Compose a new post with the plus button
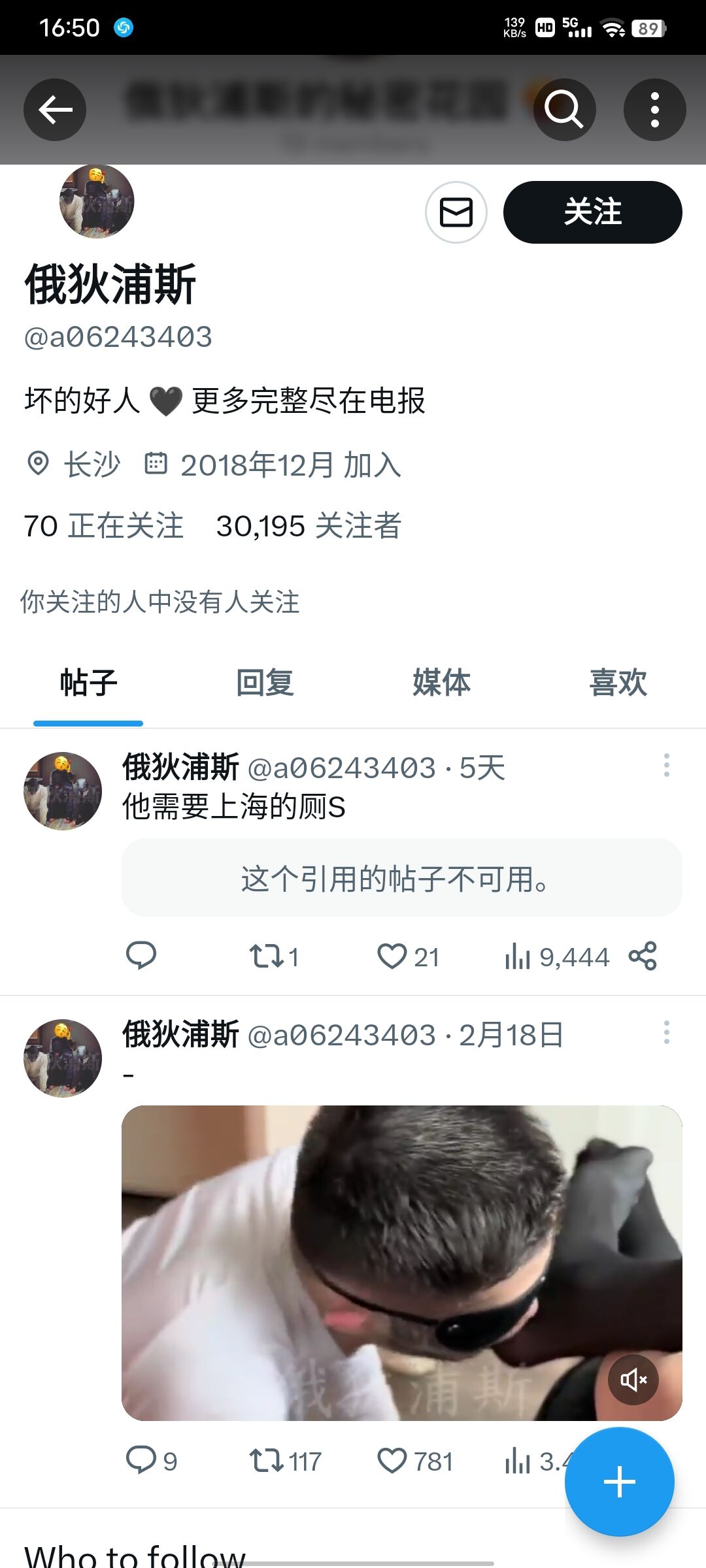 [619, 1482]
